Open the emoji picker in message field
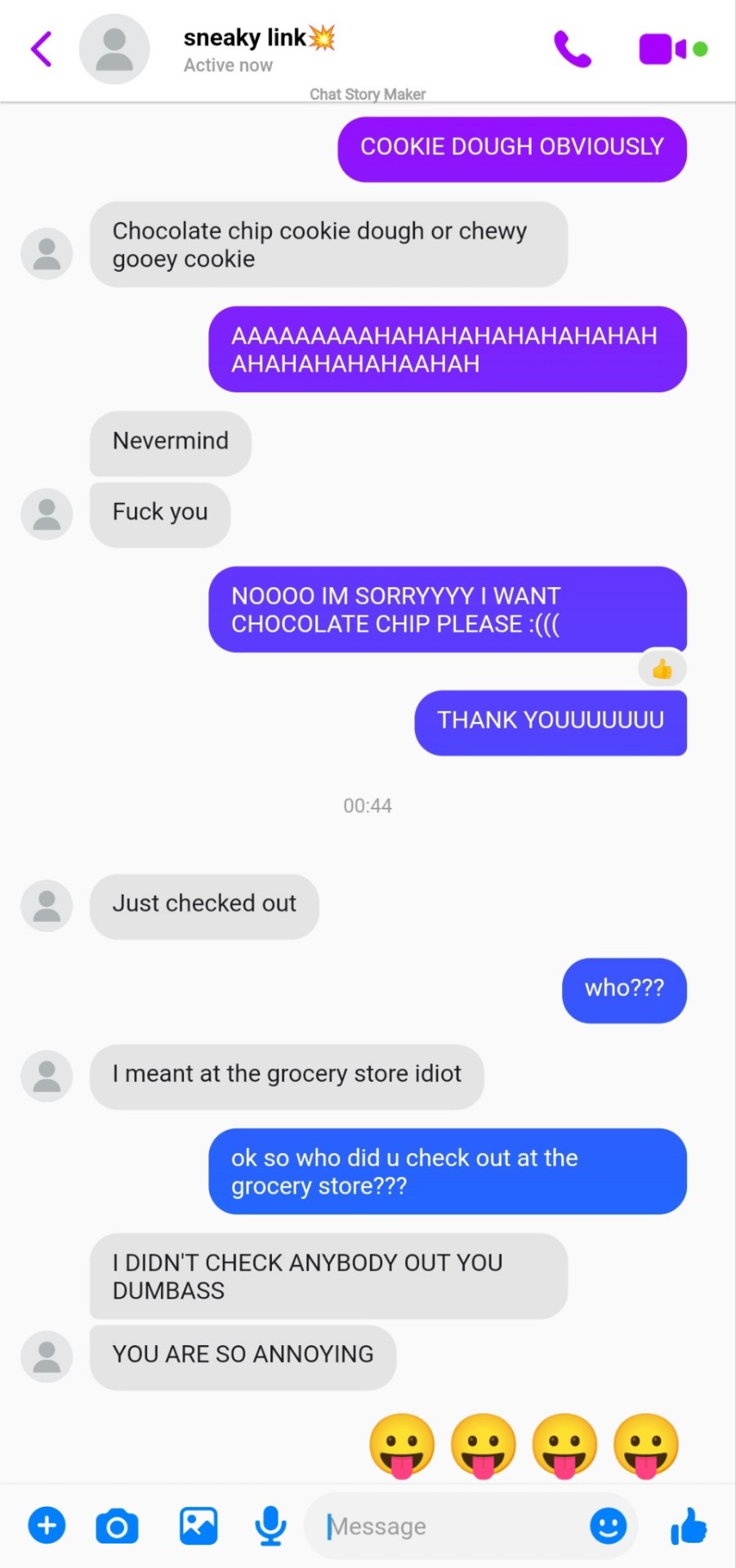This screenshot has height=1568, width=736. click(608, 1526)
